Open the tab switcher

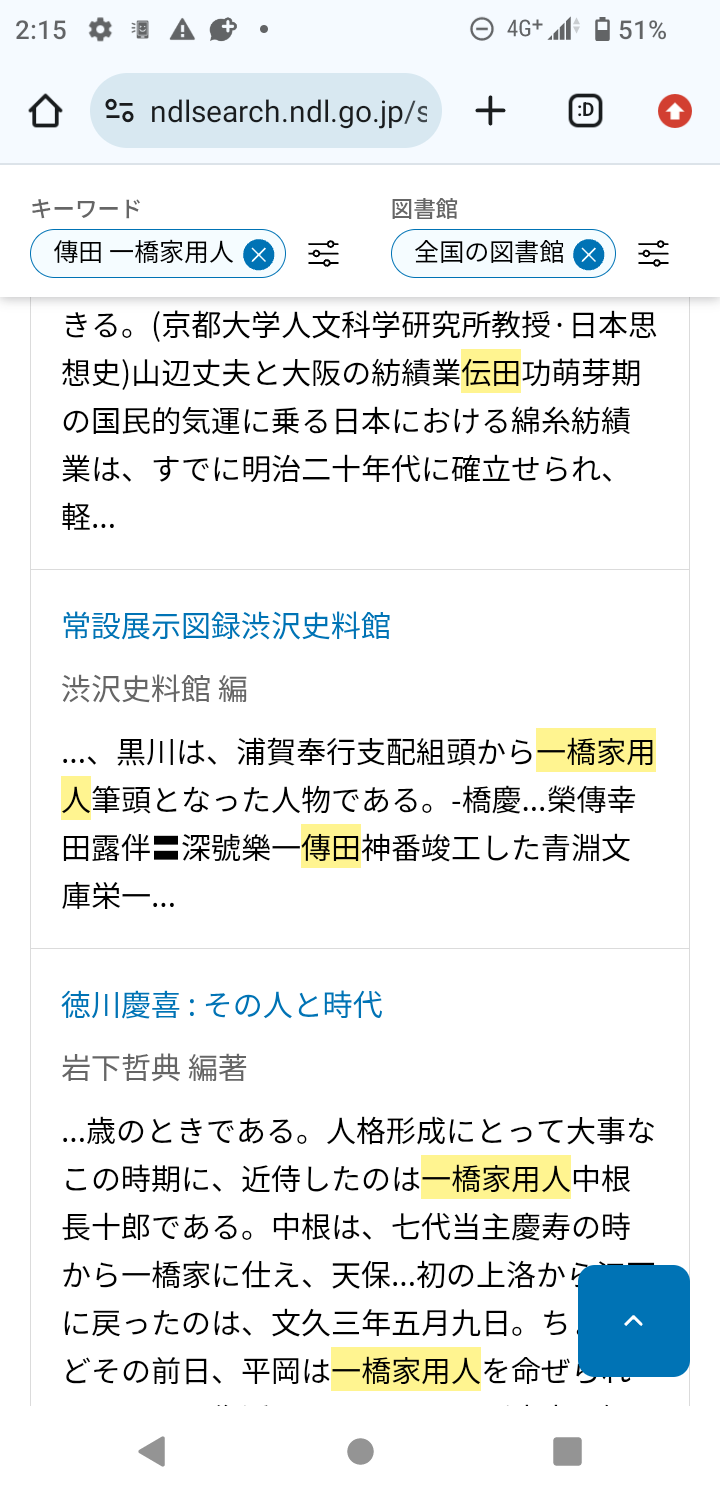[585, 111]
